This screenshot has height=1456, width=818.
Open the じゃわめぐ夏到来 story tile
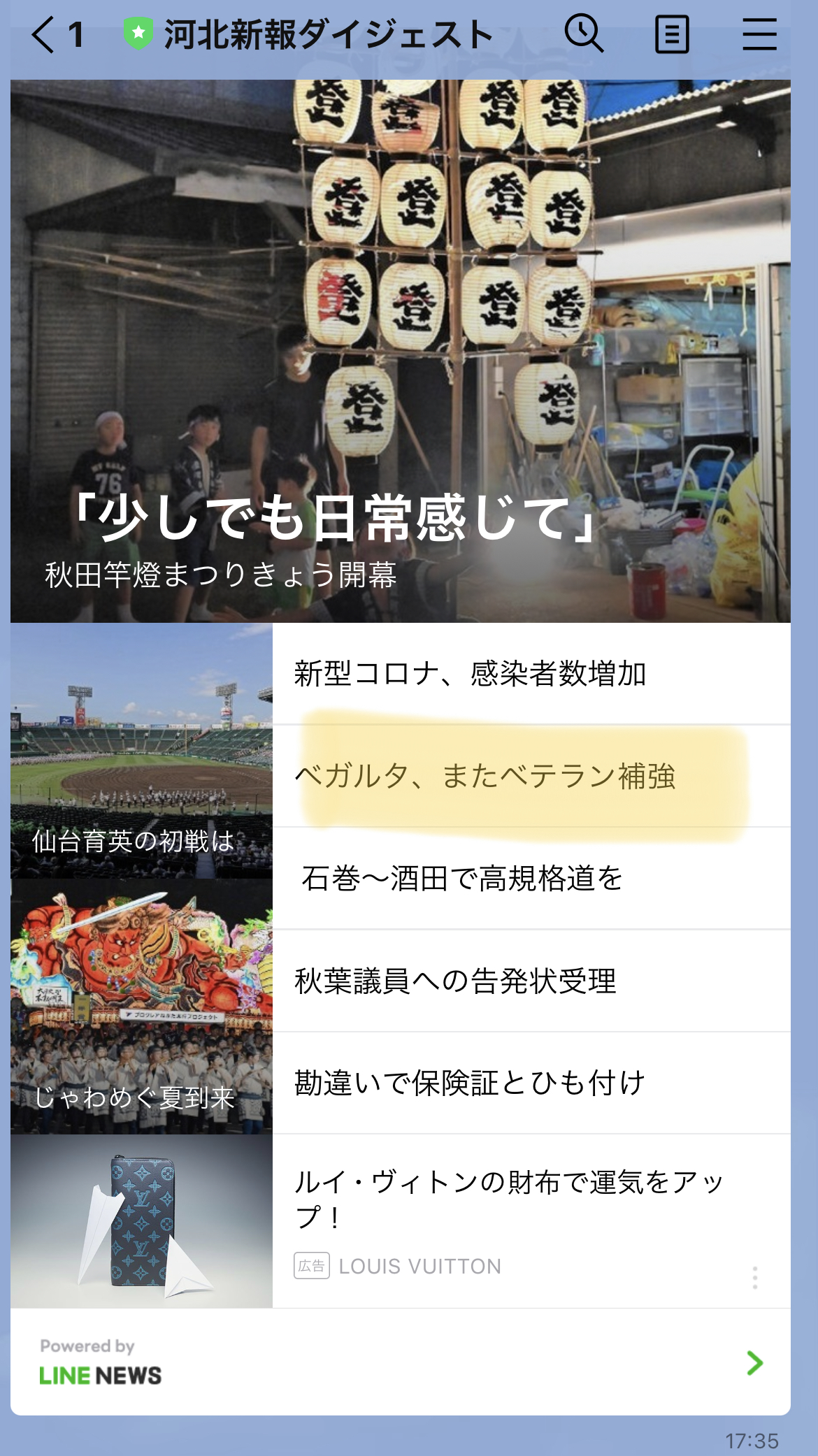(x=141, y=1007)
